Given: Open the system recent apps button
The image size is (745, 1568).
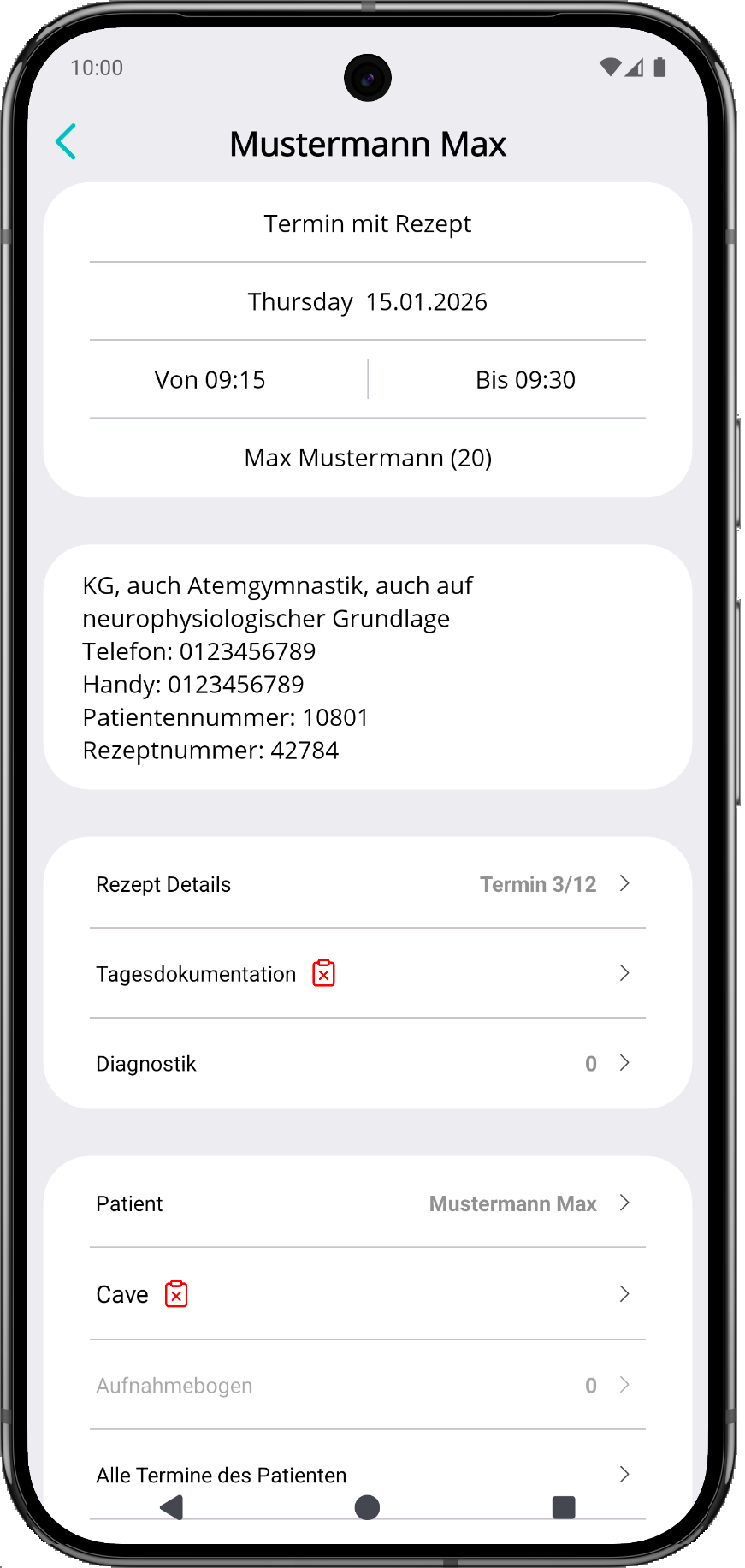Looking at the screenshot, I should click(x=564, y=1507).
